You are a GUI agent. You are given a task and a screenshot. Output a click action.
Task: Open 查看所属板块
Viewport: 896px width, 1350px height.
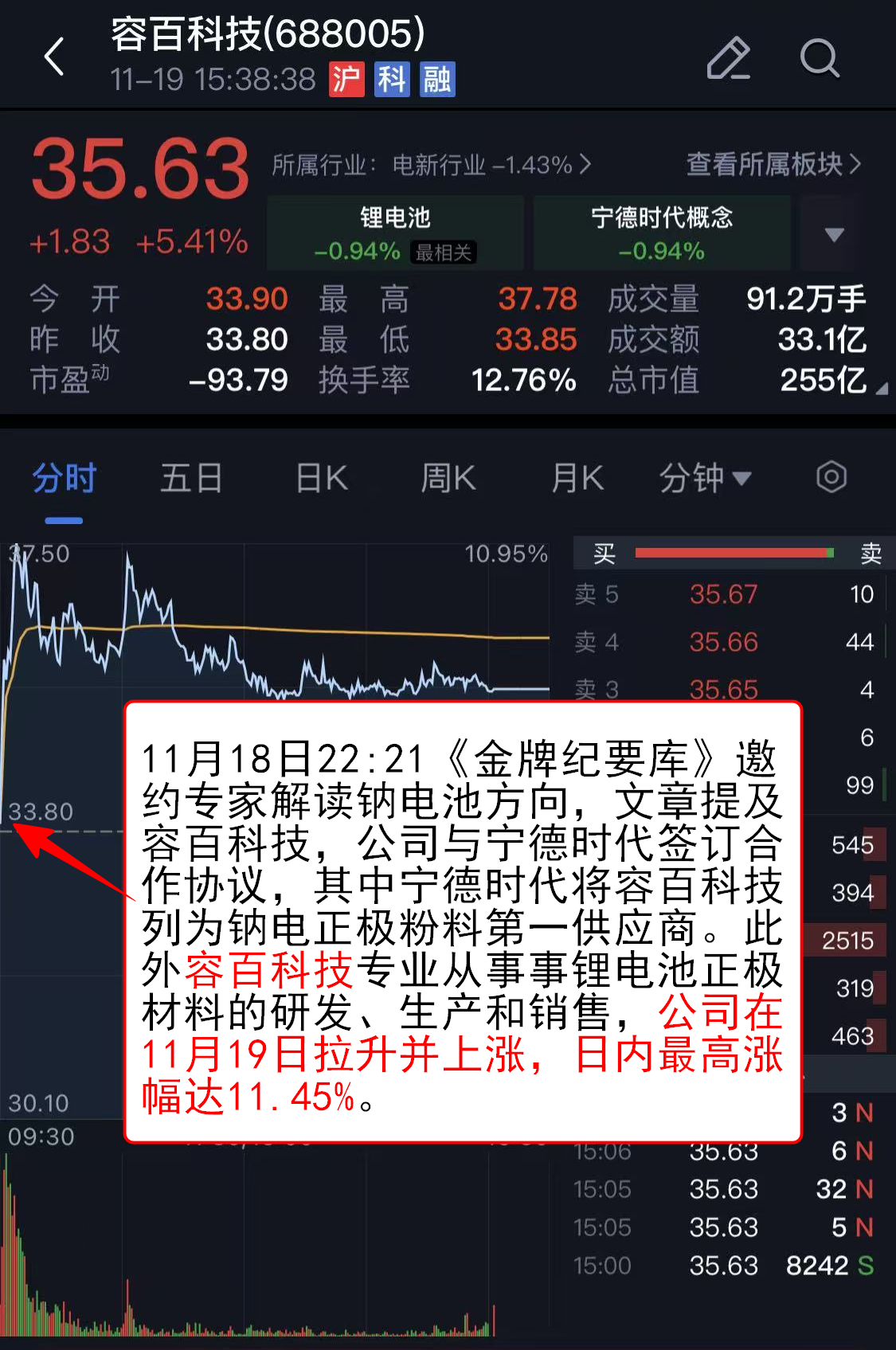tap(773, 164)
